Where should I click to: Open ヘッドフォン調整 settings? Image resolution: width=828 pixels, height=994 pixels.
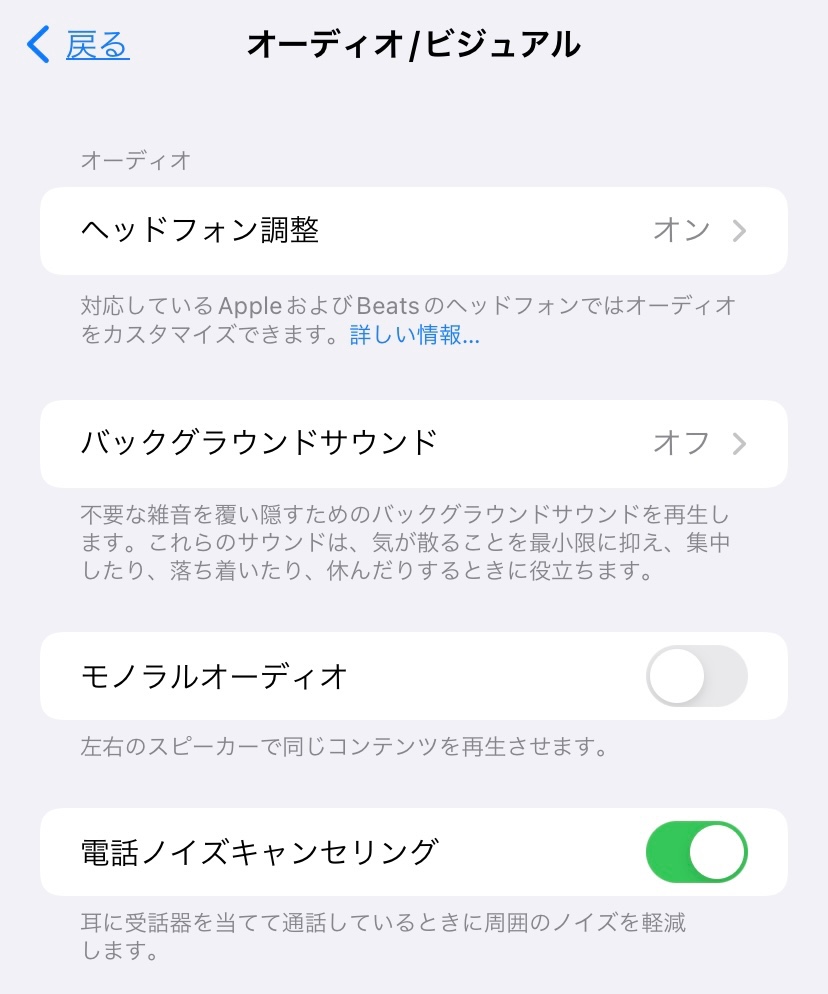(413, 231)
